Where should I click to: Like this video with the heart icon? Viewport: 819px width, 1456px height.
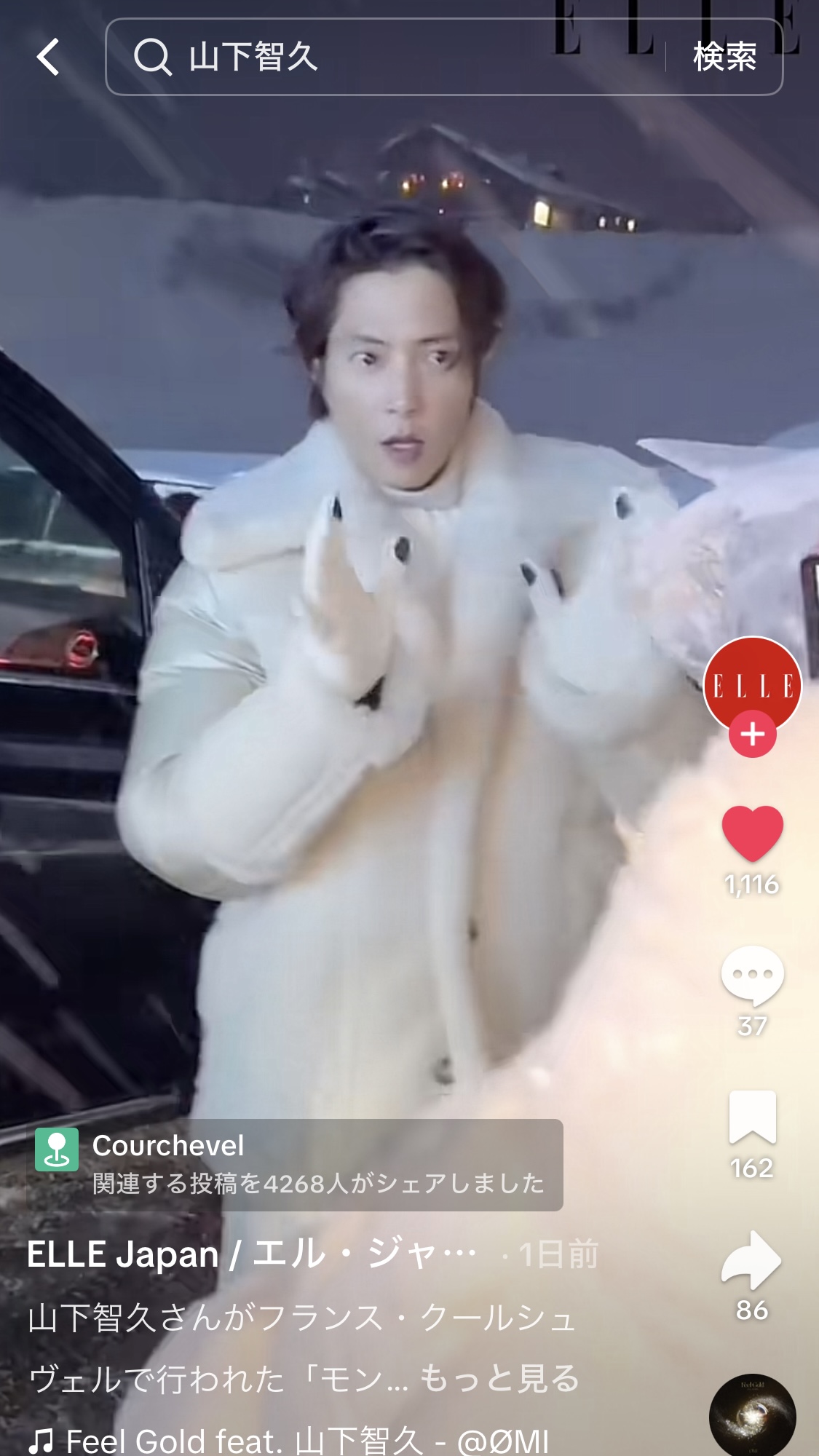coord(752,834)
